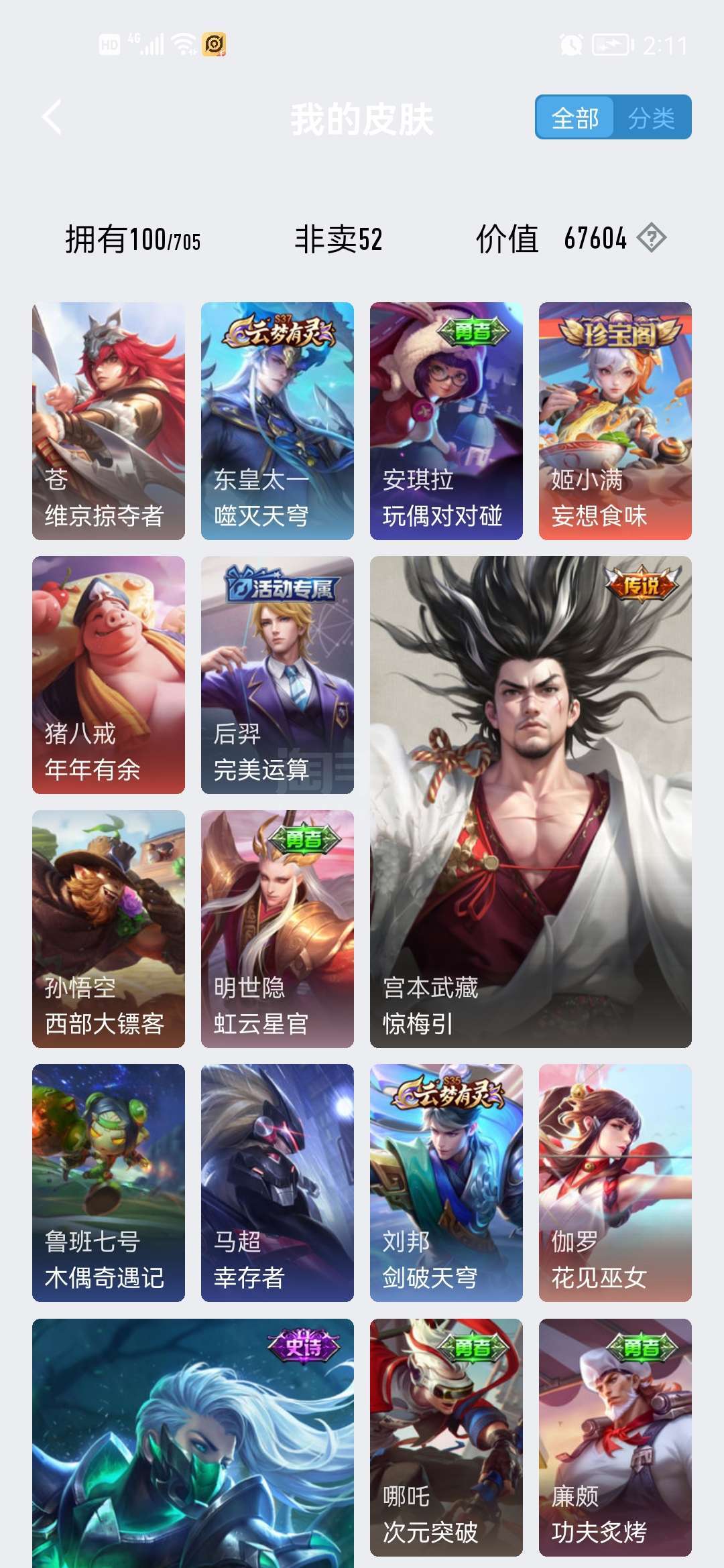View the 廉颇 功夫炙烤 skin

point(615,1437)
